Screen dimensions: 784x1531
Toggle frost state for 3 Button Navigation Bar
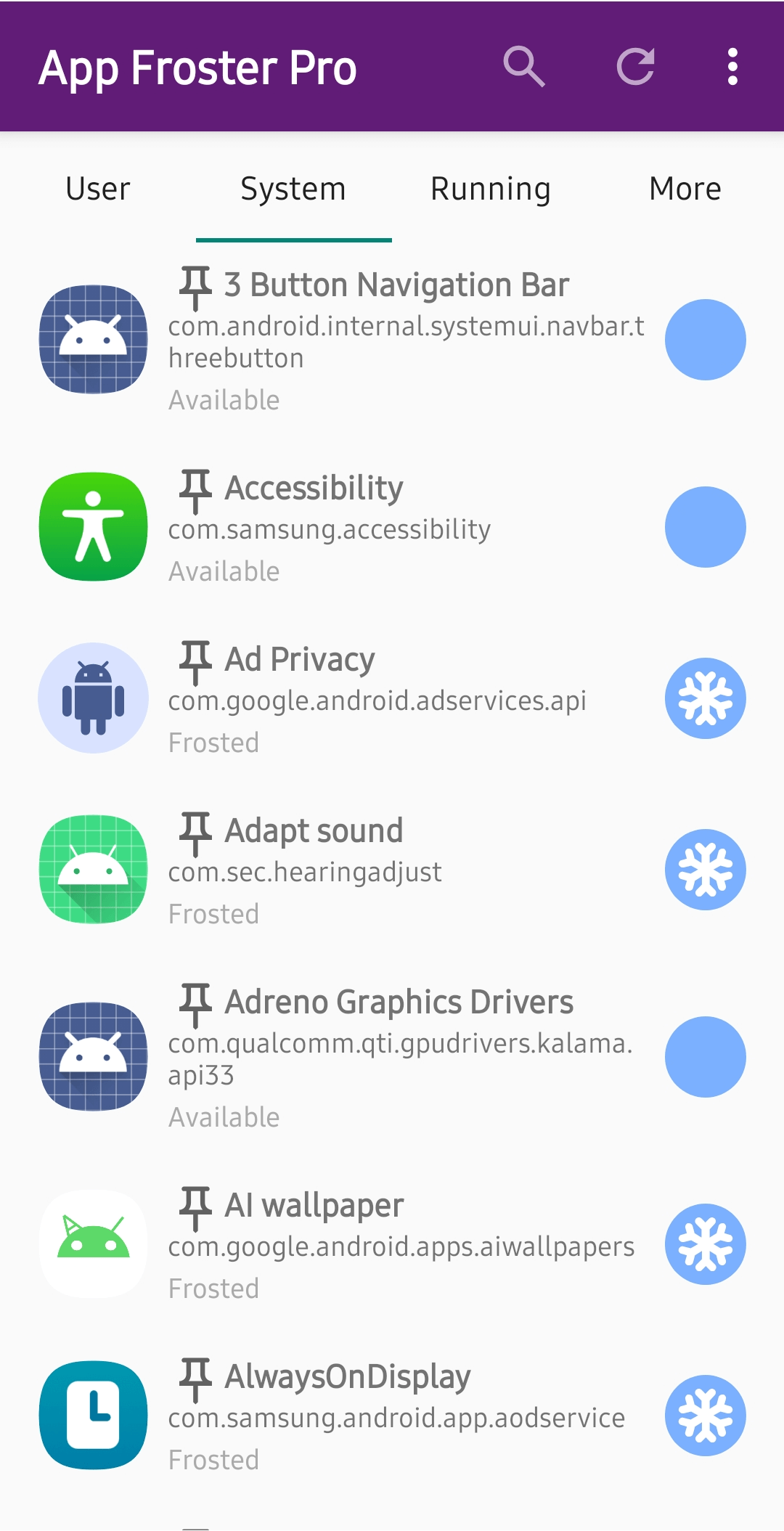(705, 340)
